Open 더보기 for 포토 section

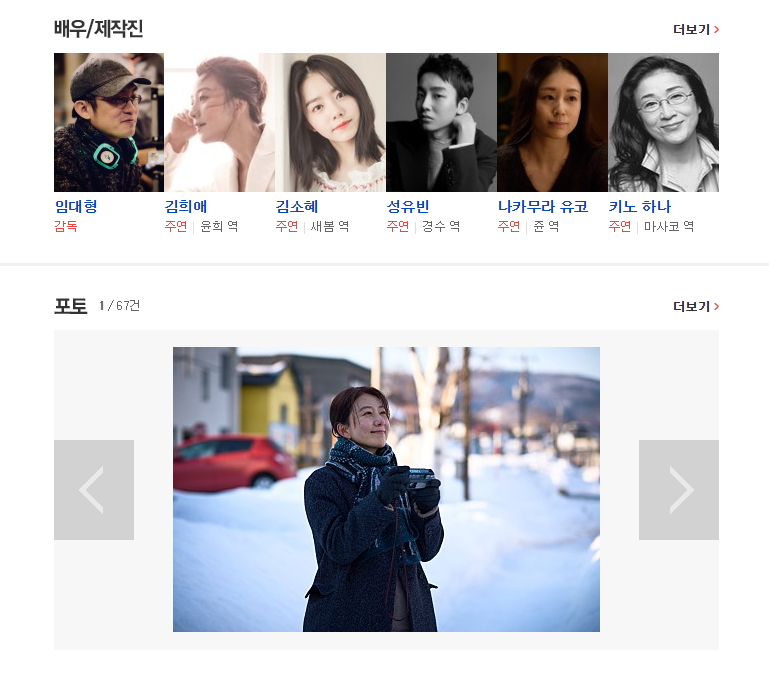click(695, 306)
